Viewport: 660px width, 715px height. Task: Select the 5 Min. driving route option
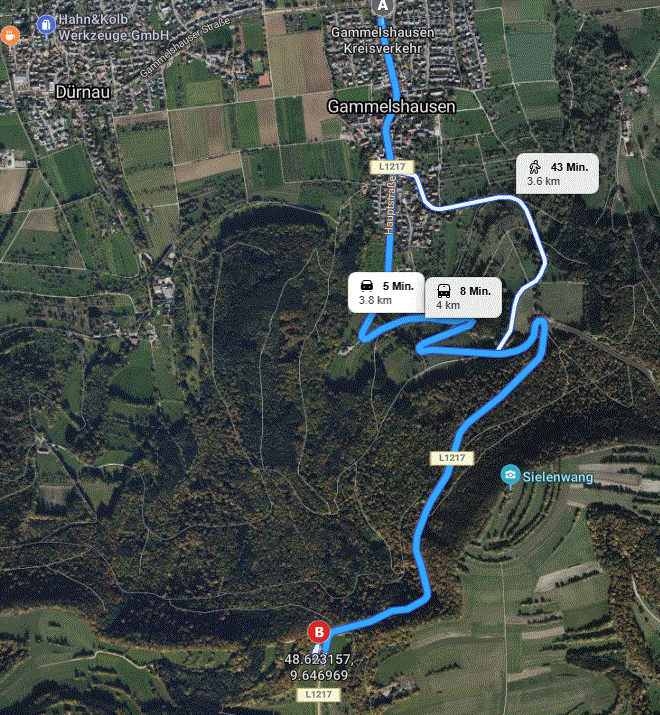pyautogui.click(x=386, y=292)
